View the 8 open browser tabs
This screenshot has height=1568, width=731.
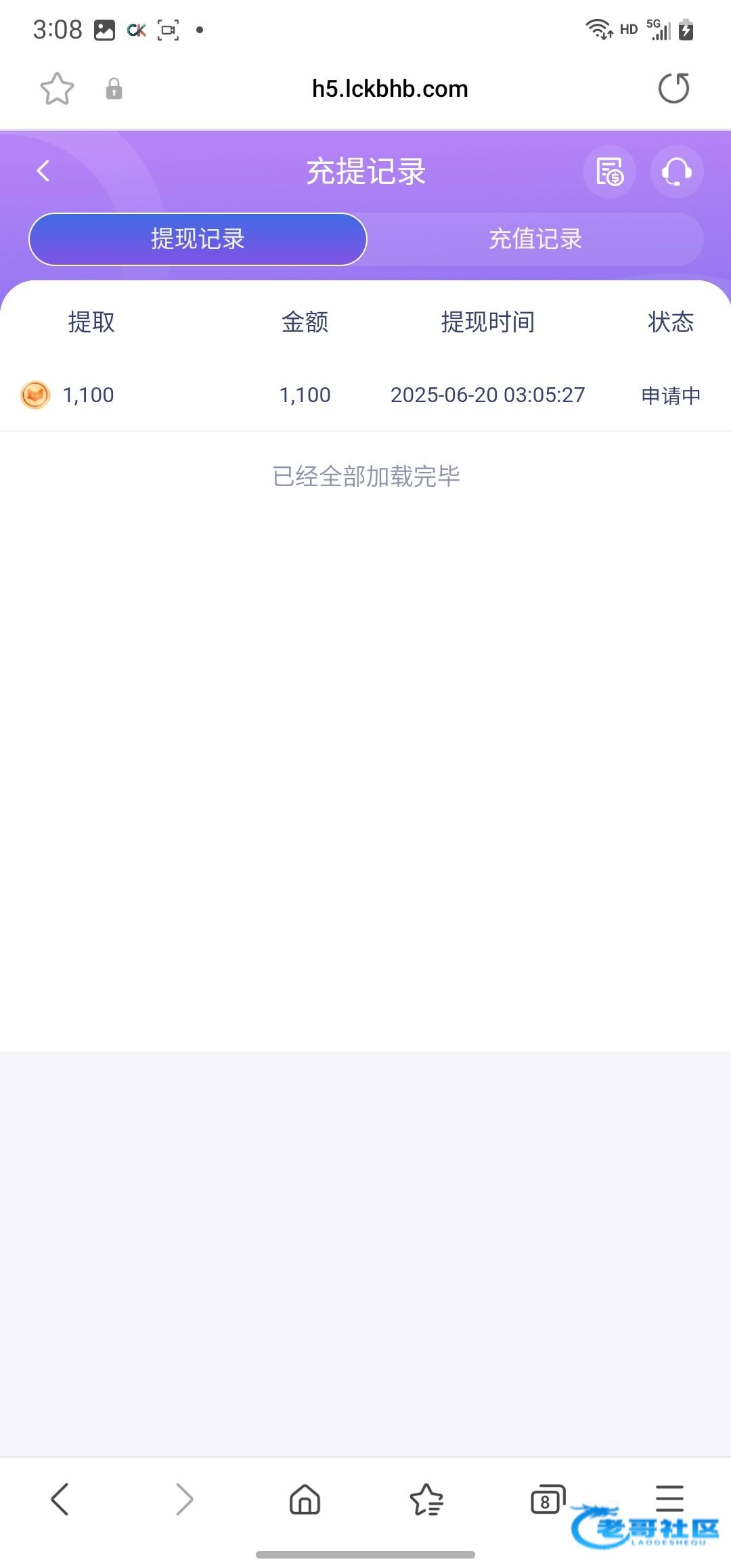pyautogui.click(x=547, y=1499)
